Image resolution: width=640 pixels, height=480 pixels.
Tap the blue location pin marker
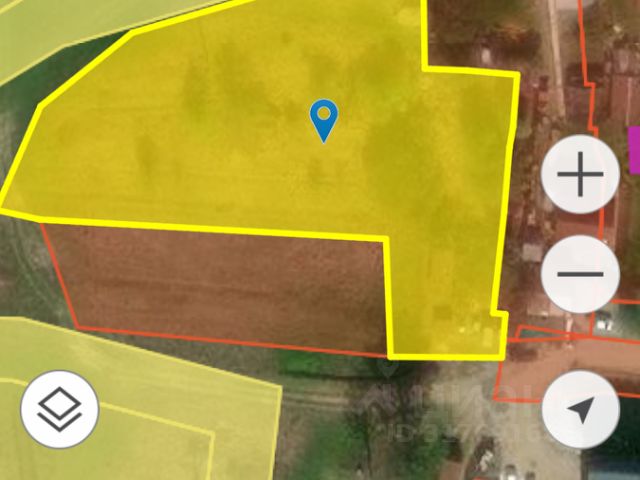[324, 120]
